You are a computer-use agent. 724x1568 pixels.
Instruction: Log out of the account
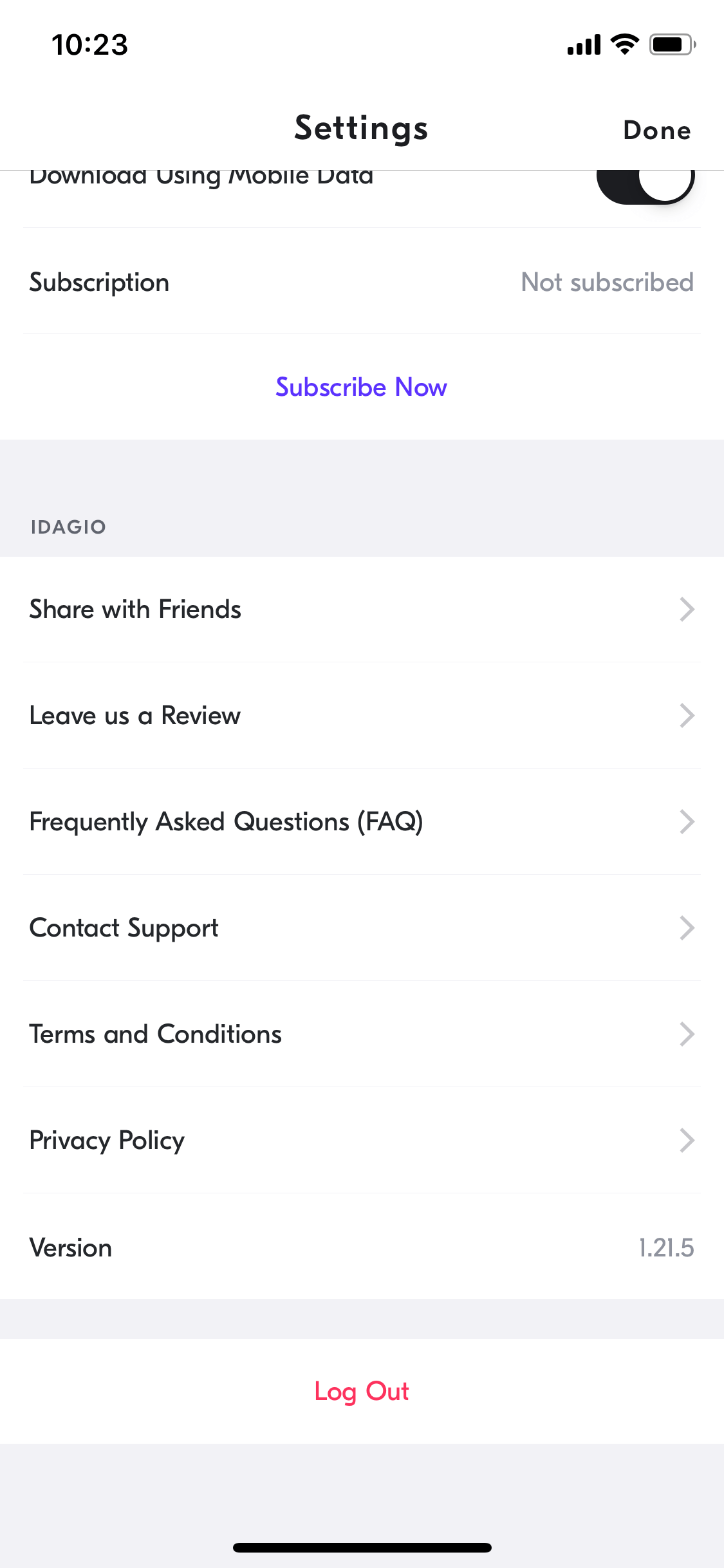[362, 1391]
